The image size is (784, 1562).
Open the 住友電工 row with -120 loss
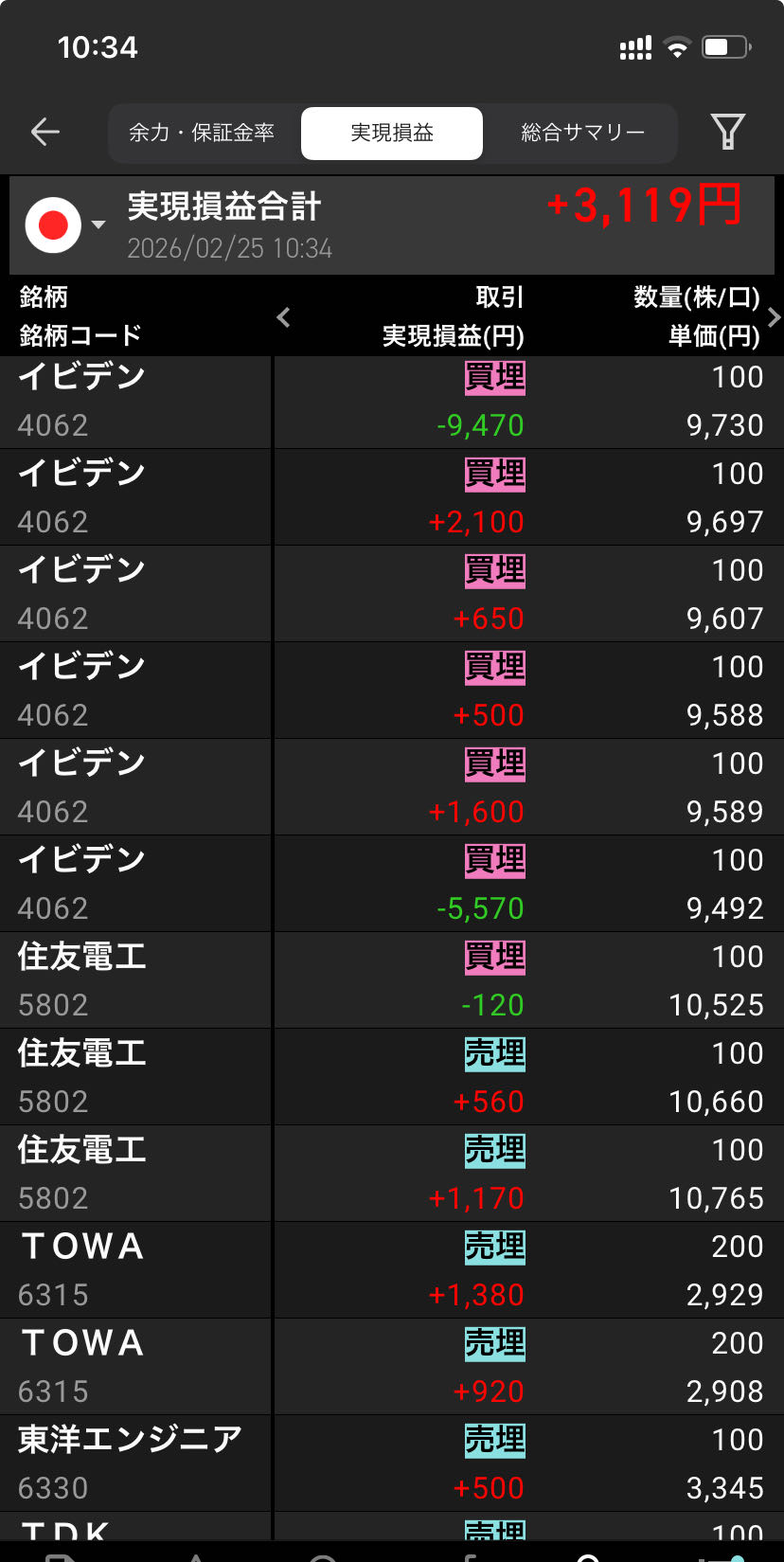[392, 980]
